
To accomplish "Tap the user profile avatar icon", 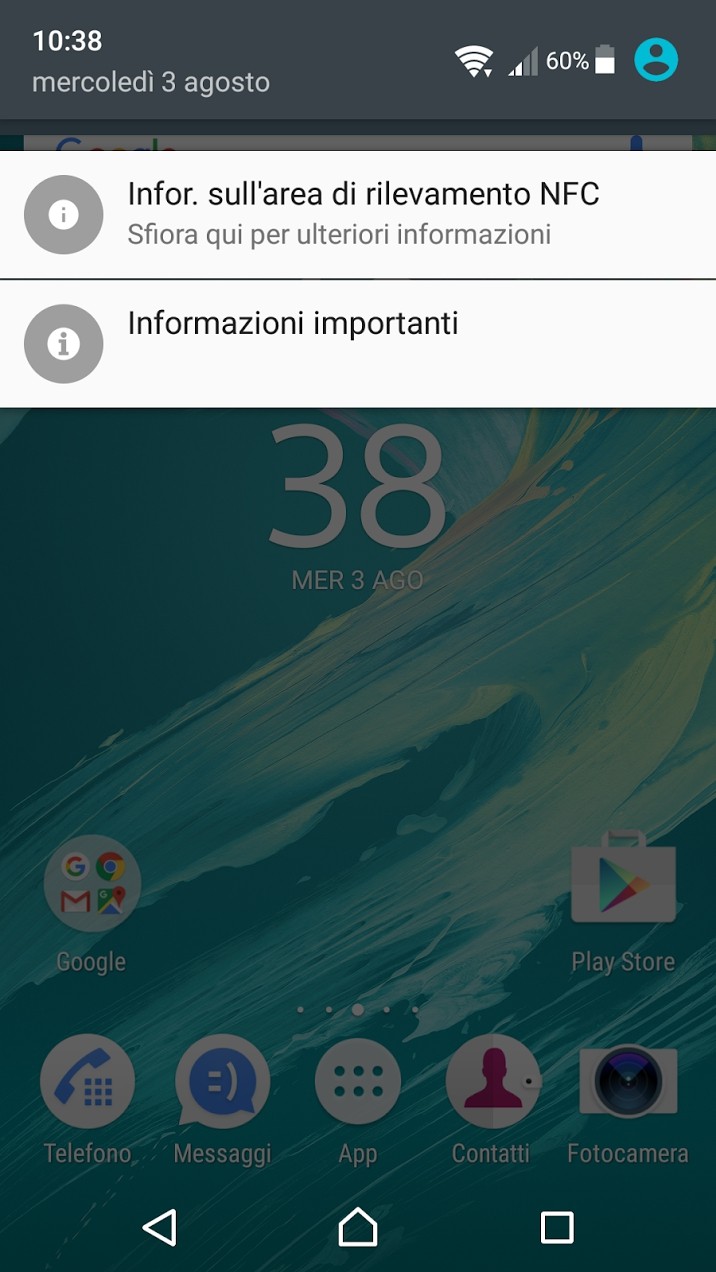I will click(656, 60).
